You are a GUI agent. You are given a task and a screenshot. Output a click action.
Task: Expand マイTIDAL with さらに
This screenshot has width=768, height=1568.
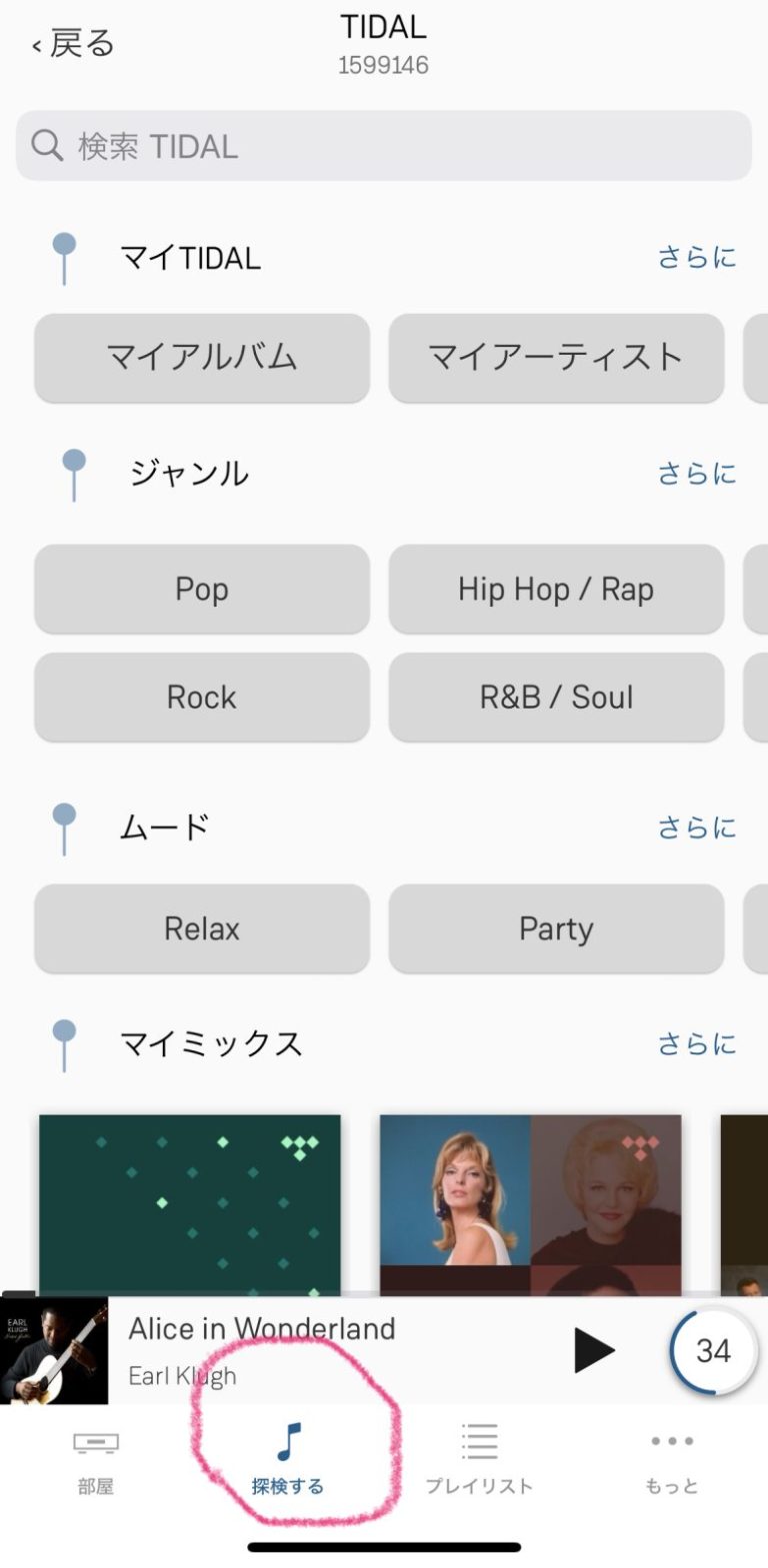pos(697,257)
